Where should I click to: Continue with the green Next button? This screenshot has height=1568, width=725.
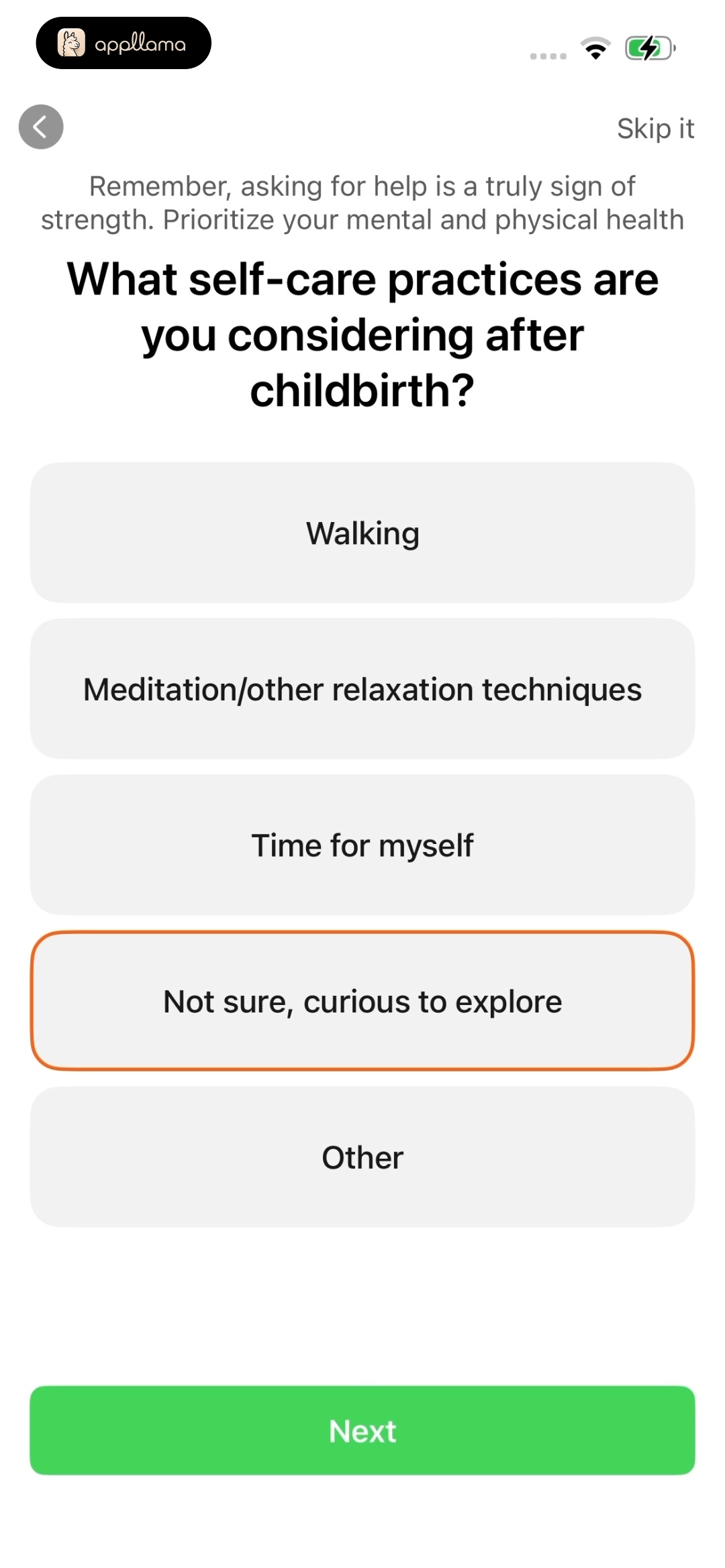pos(362,1430)
